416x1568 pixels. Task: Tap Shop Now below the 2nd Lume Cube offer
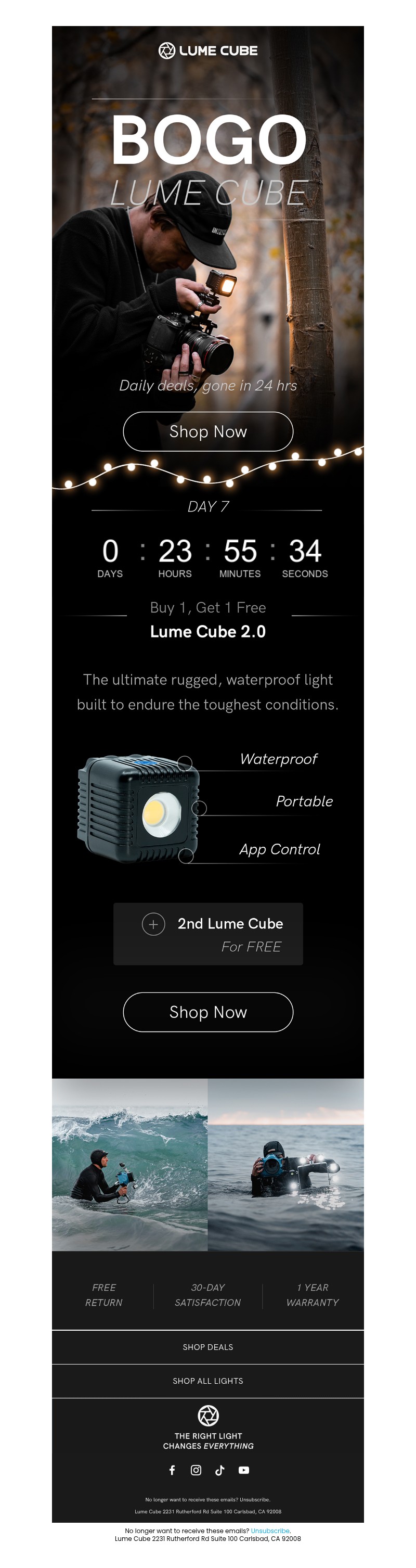coord(208,1012)
